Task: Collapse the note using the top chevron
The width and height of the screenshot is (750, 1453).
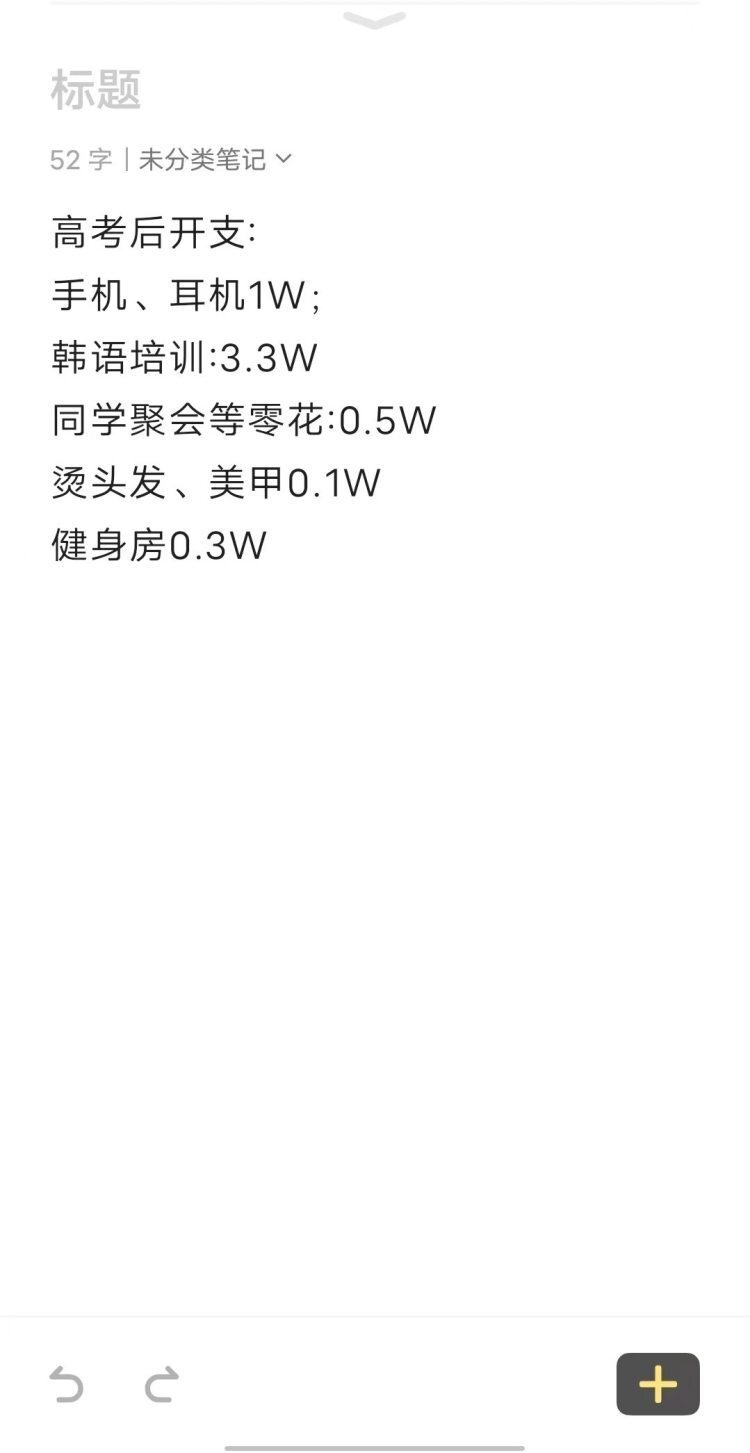Action: point(374,20)
